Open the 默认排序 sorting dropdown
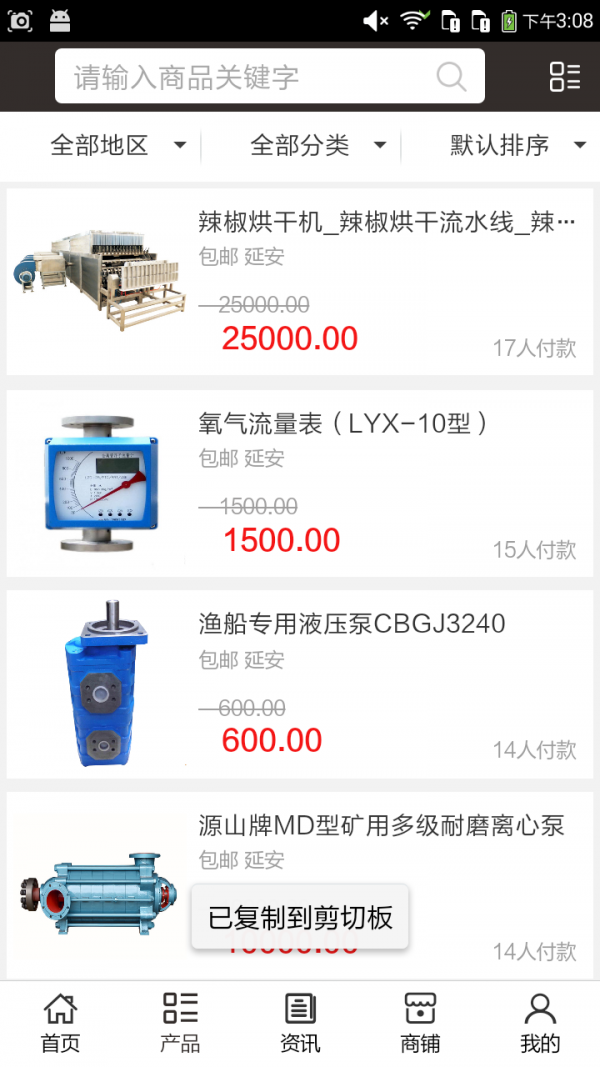 tap(518, 145)
